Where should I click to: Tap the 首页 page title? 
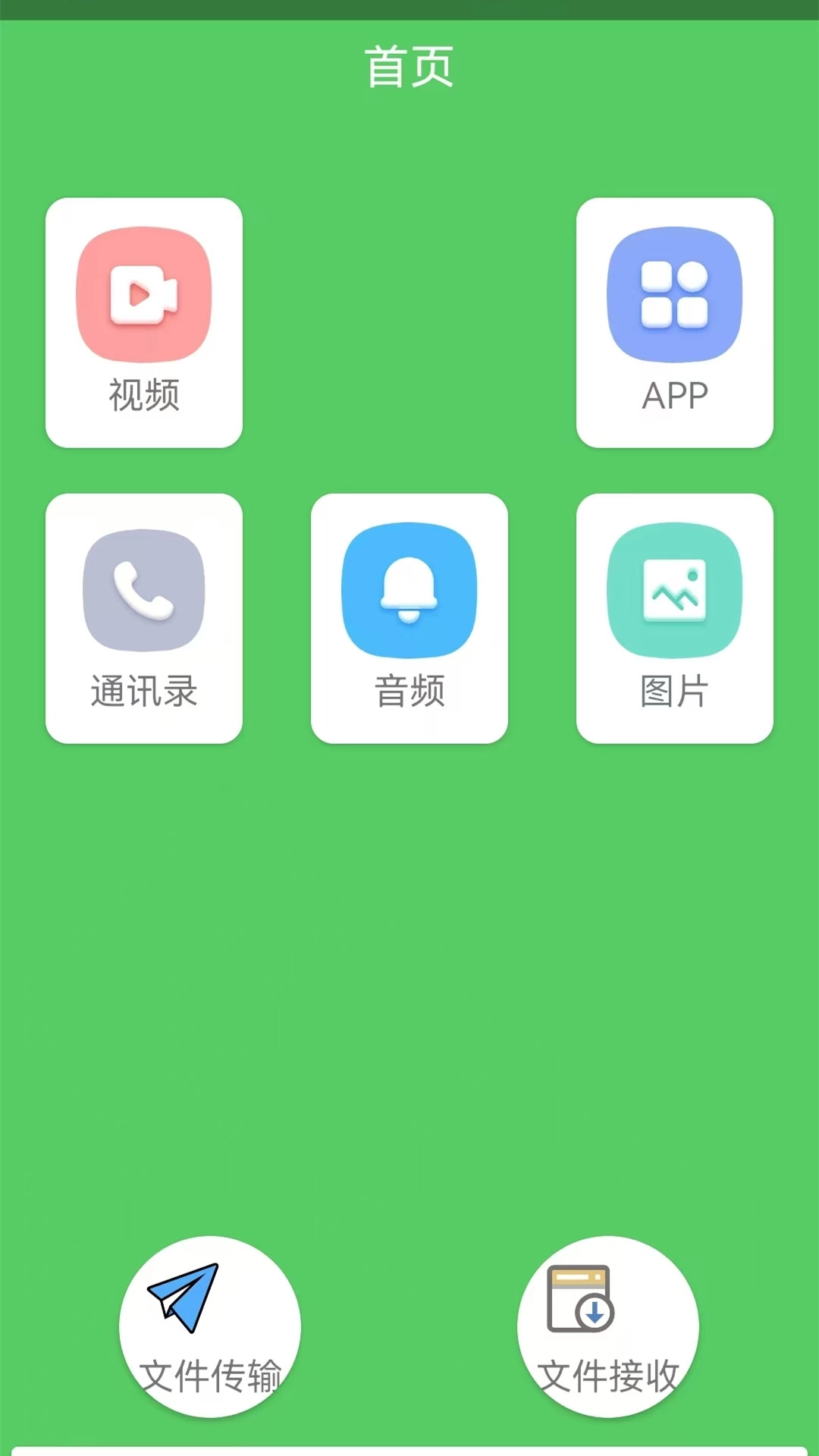[409, 67]
